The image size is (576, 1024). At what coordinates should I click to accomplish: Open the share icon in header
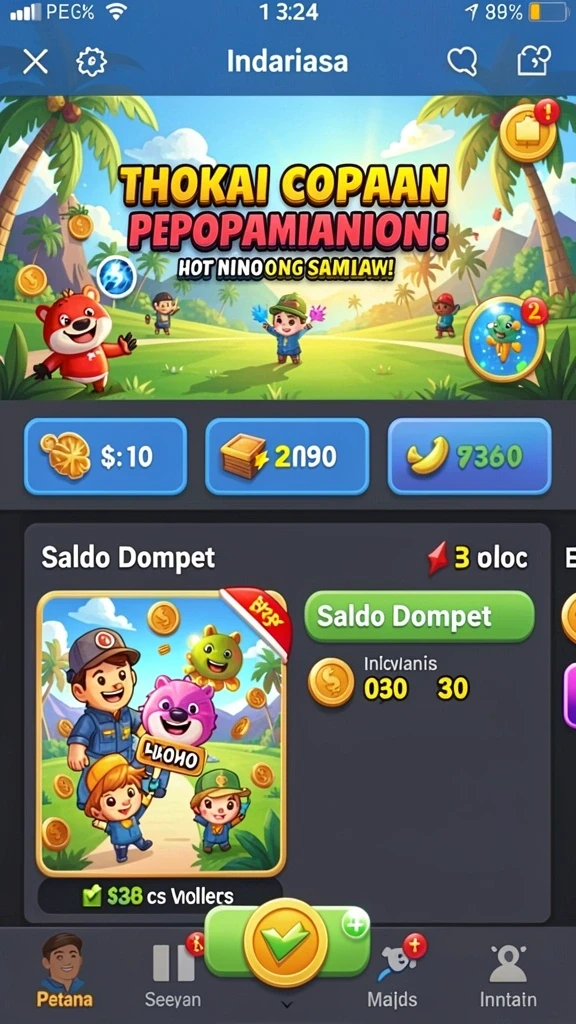click(x=534, y=61)
